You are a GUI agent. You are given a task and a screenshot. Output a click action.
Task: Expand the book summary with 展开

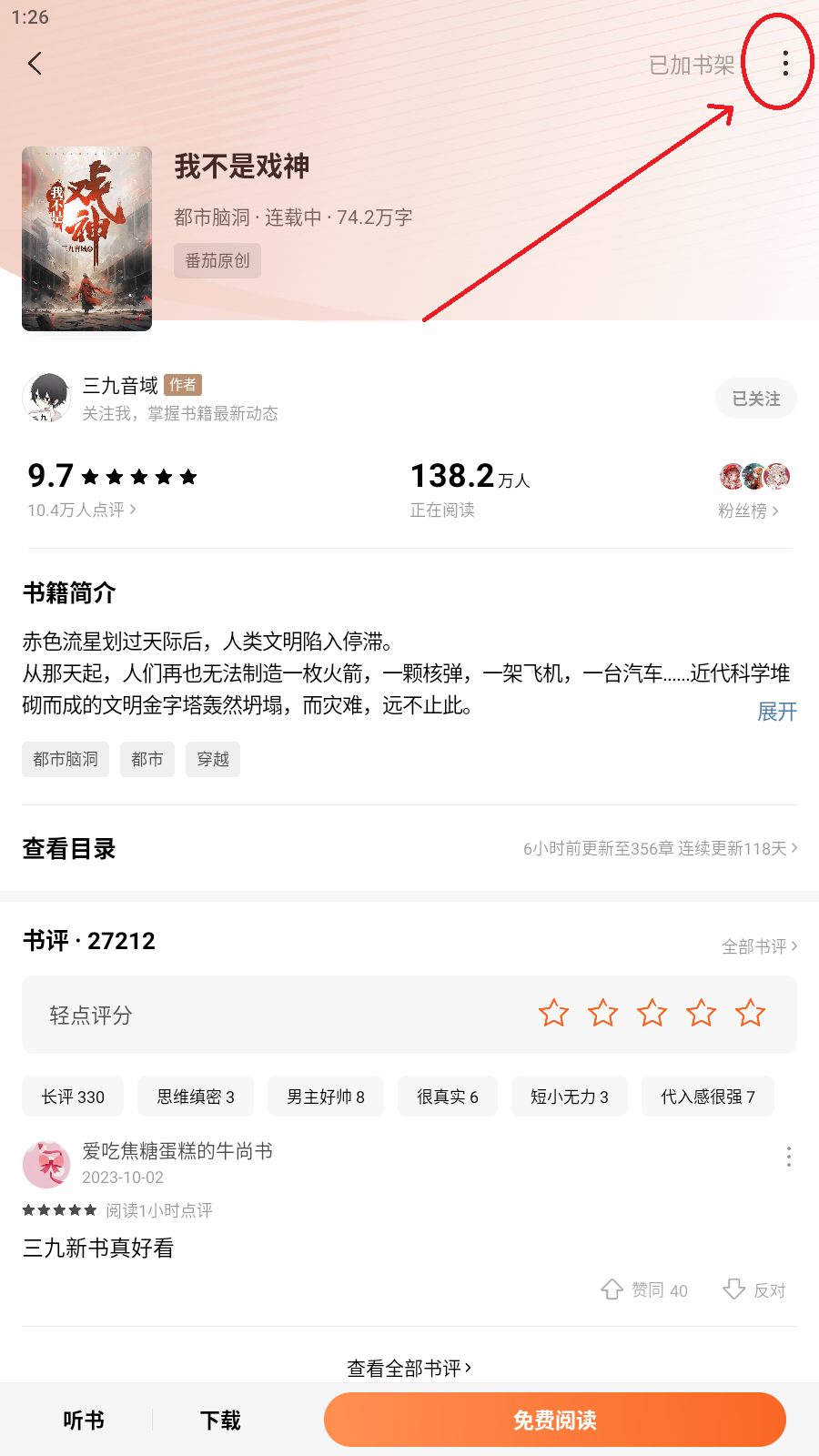click(776, 712)
